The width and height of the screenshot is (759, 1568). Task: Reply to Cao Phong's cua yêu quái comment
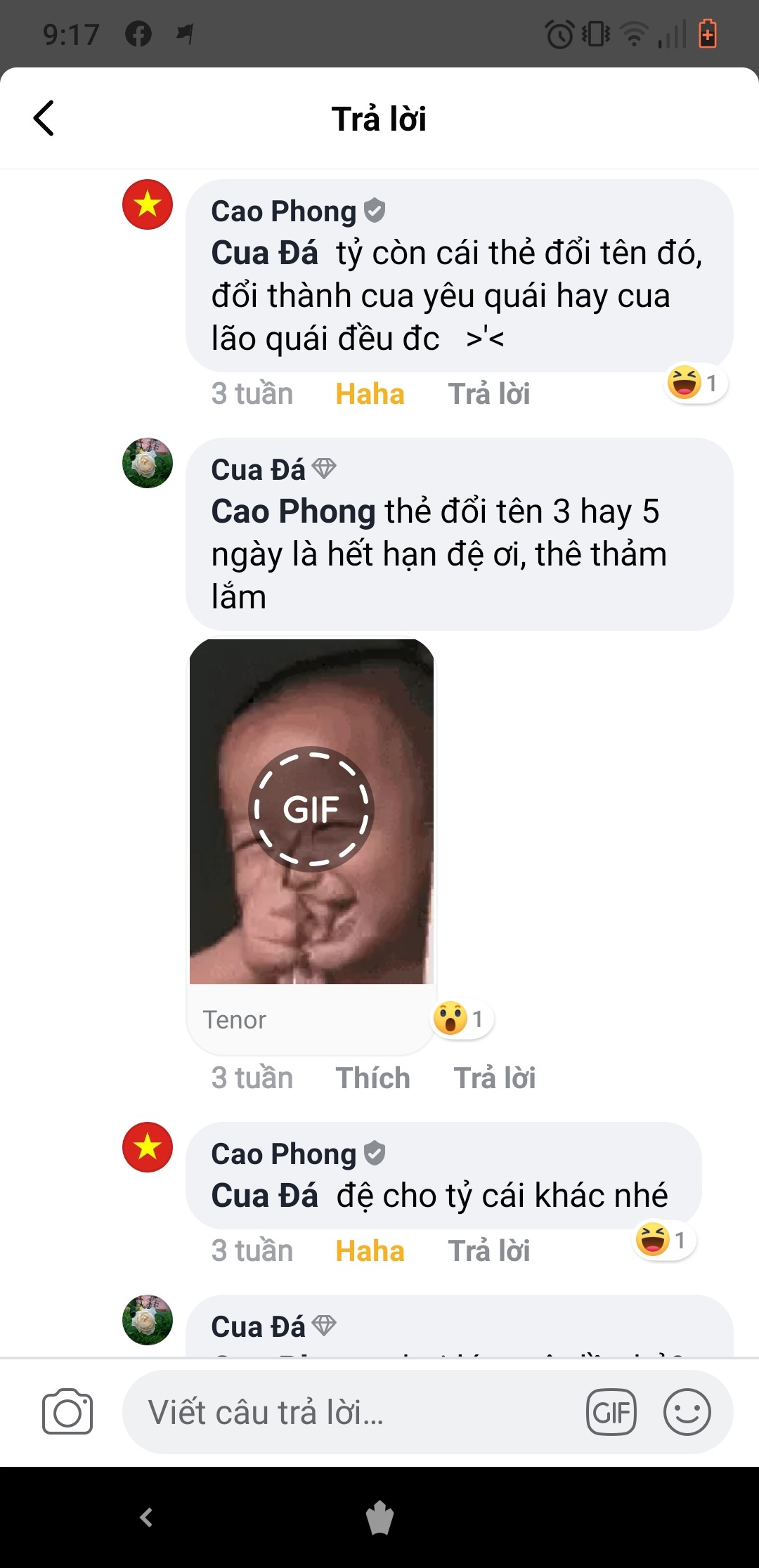click(x=488, y=394)
